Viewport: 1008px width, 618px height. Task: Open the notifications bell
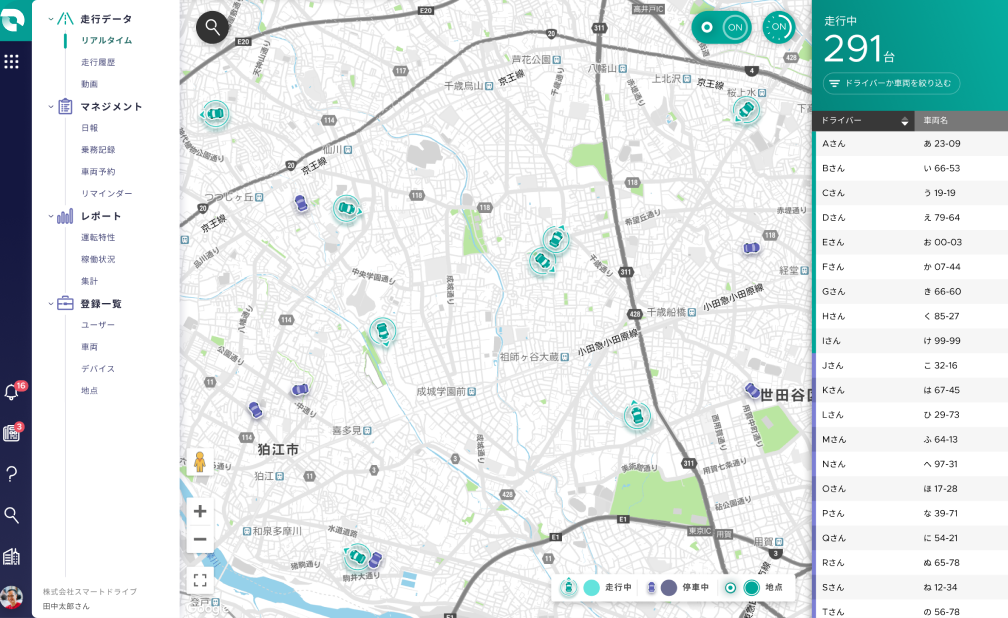tap(12, 392)
